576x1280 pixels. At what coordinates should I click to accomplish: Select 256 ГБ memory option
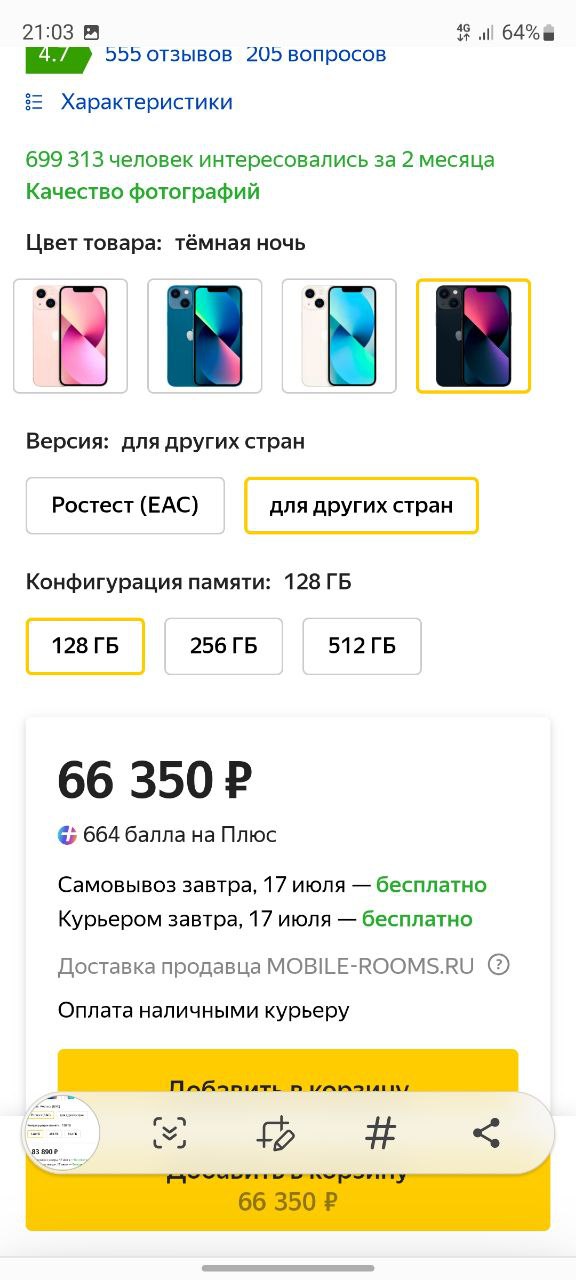(x=224, y=646)
